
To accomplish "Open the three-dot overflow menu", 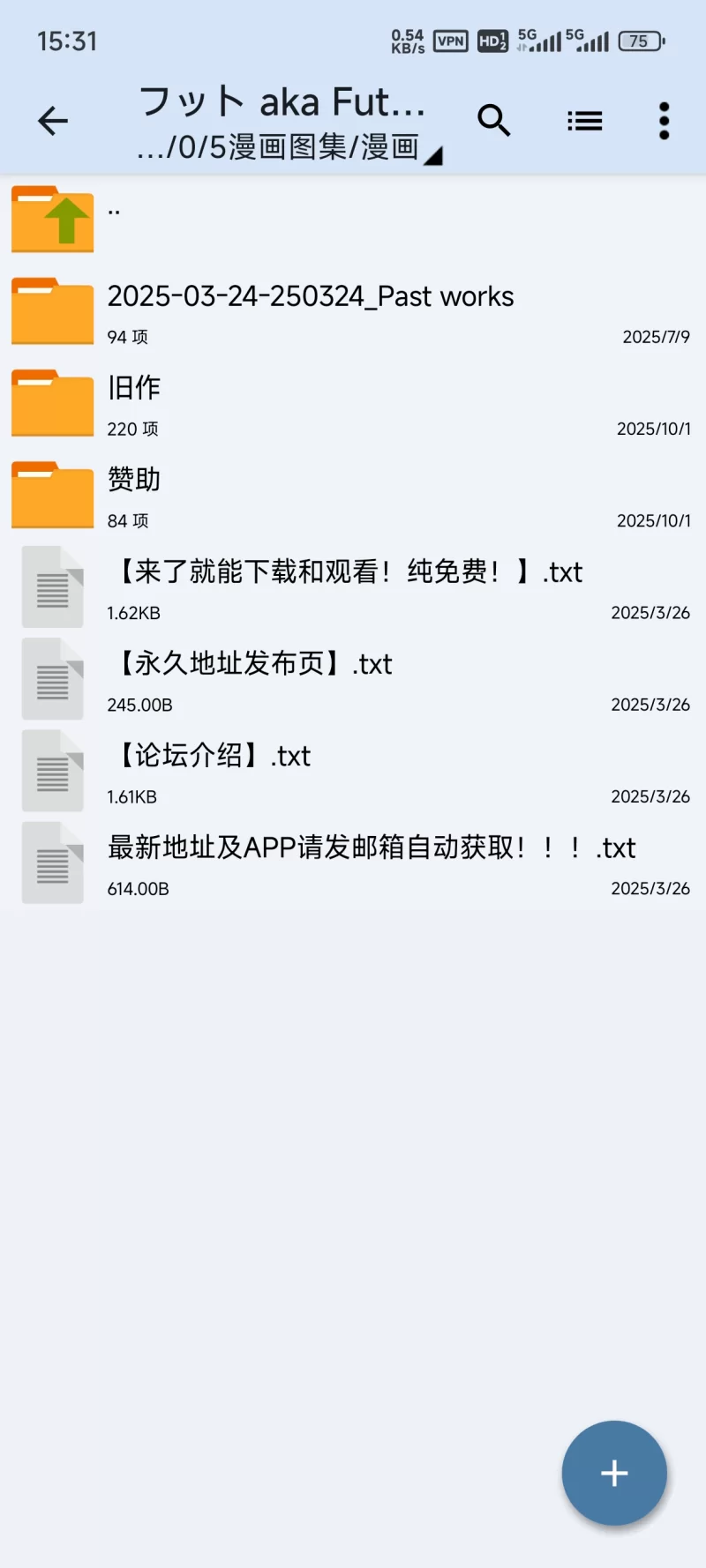I will 664,121.
